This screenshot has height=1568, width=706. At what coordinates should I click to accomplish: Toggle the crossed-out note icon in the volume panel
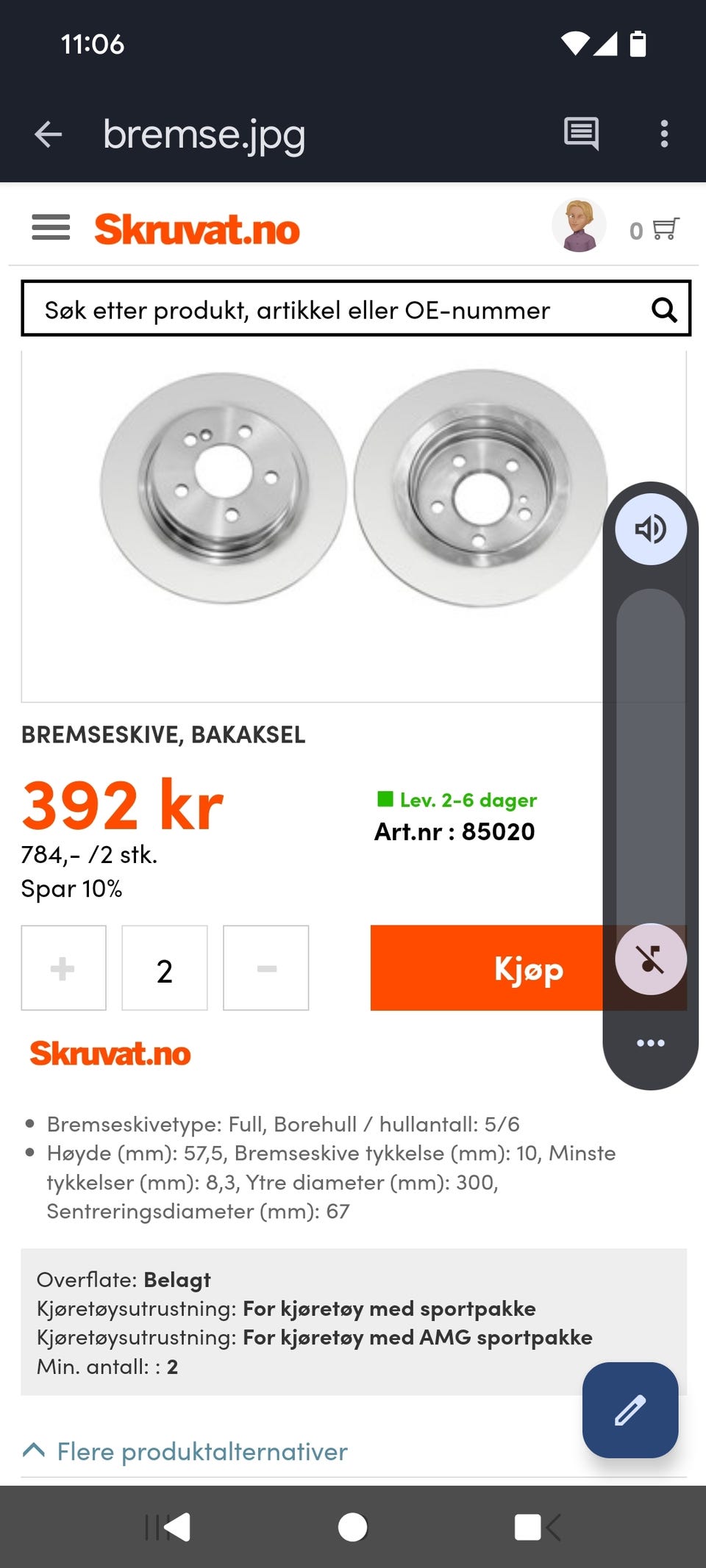point(651,959)
